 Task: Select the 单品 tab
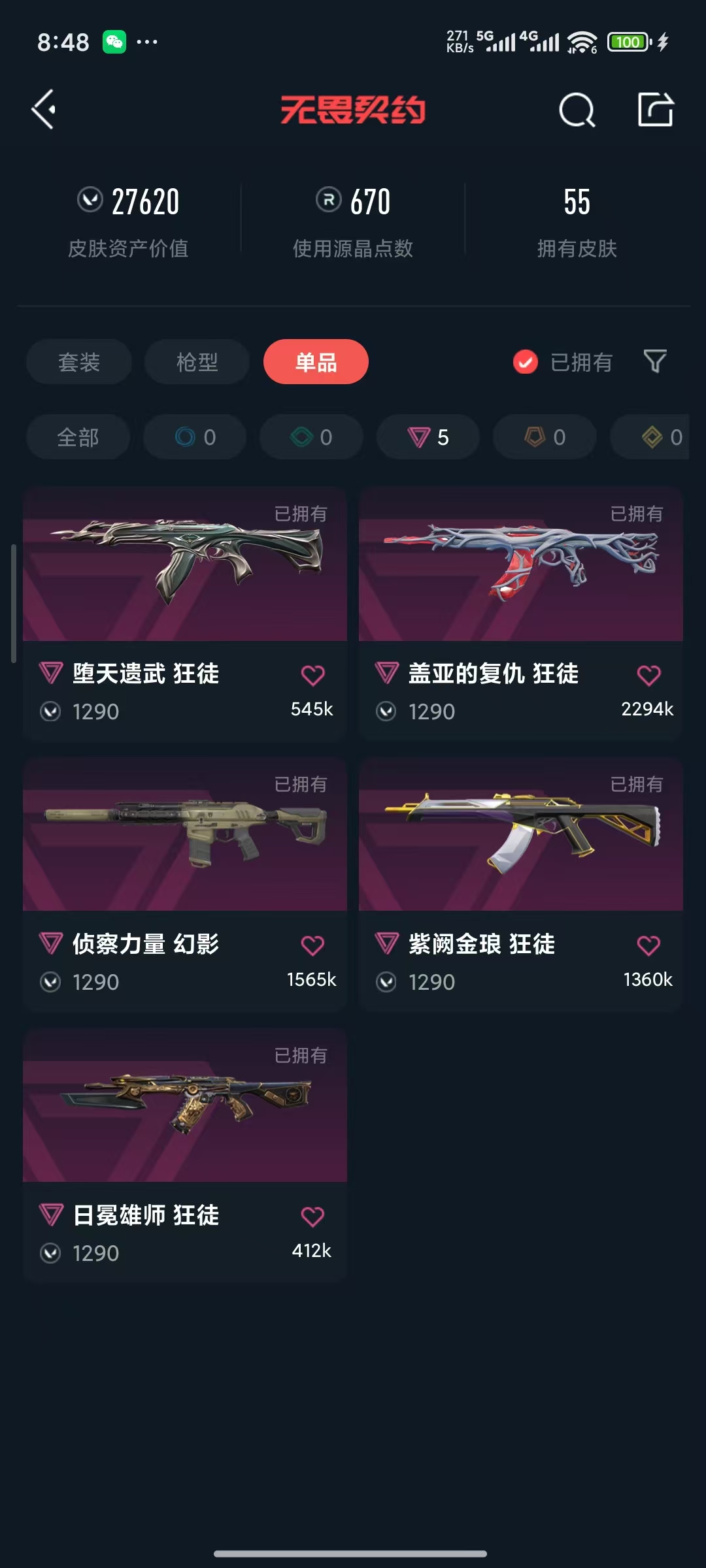(x=316, y=361)
